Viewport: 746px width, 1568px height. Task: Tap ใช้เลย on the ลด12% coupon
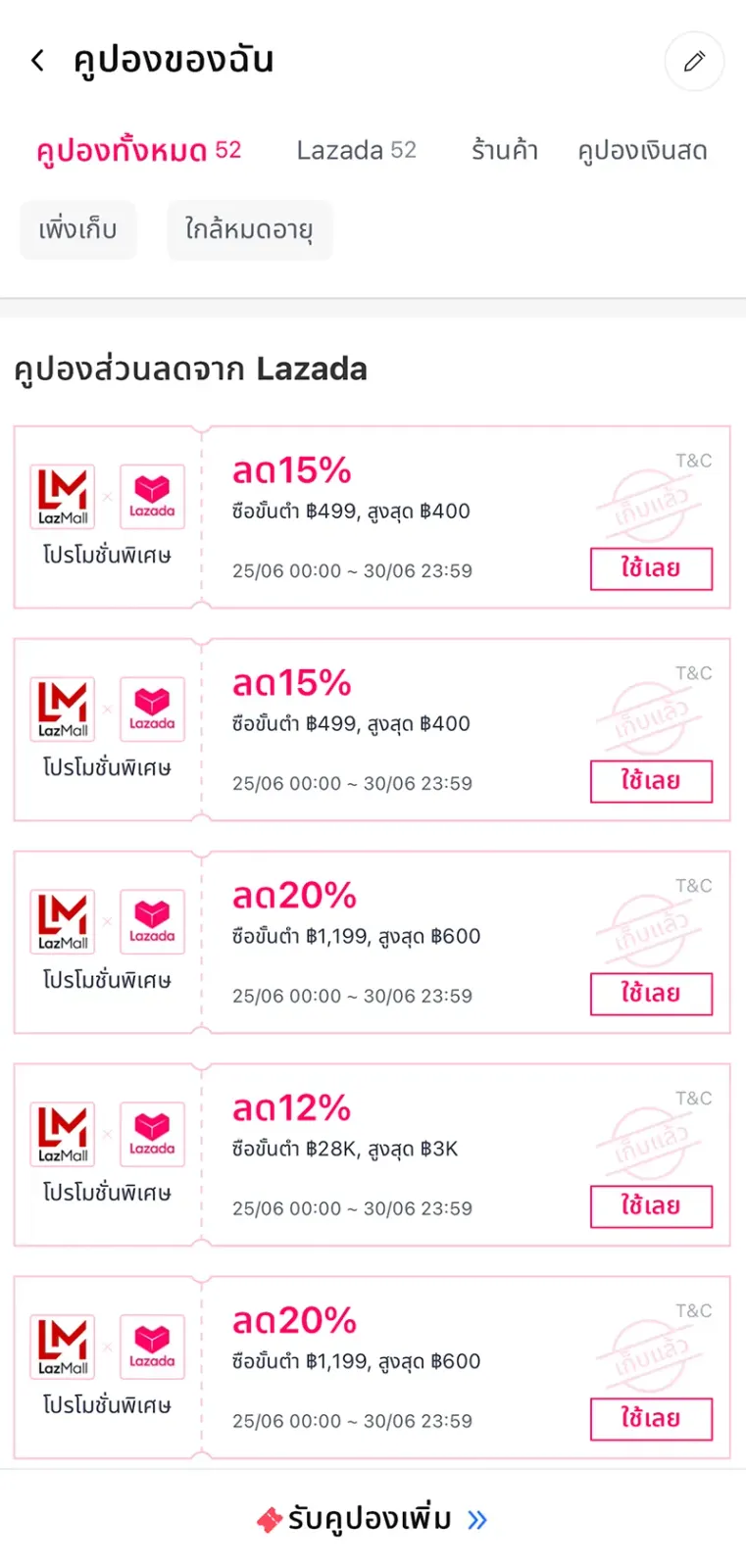click(x=651, y=1206)
